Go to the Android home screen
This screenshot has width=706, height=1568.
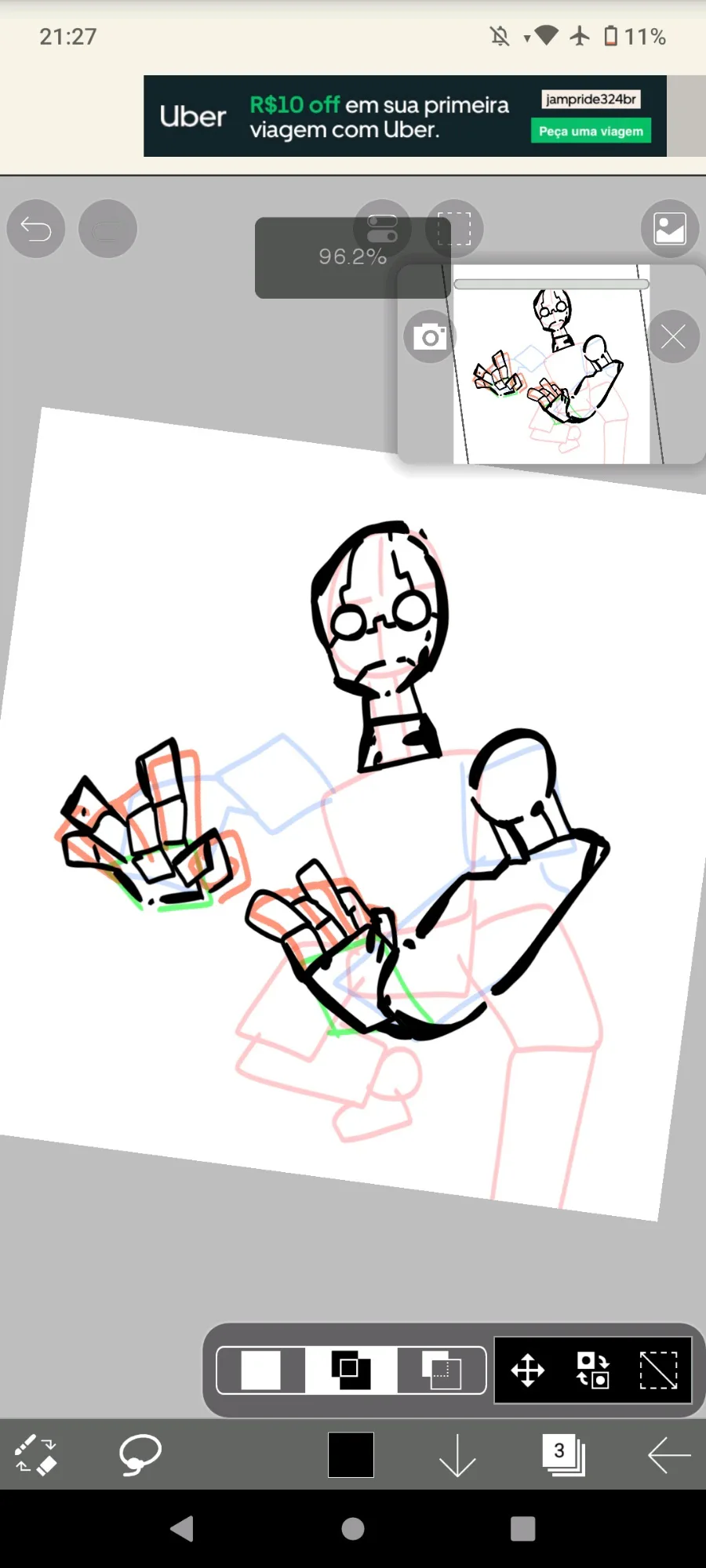[353, 1529]
